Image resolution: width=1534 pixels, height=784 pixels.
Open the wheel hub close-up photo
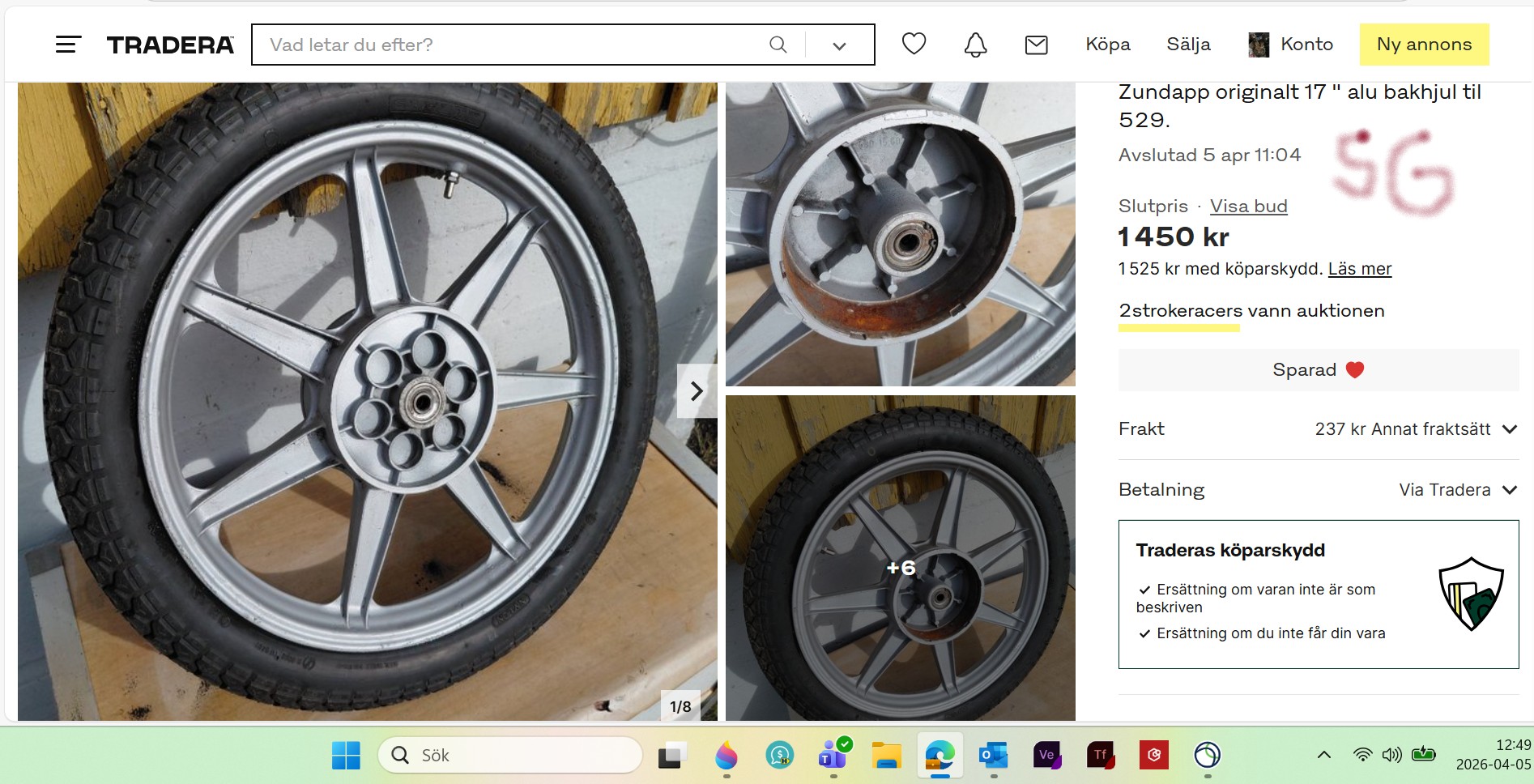tap(900, 234)
